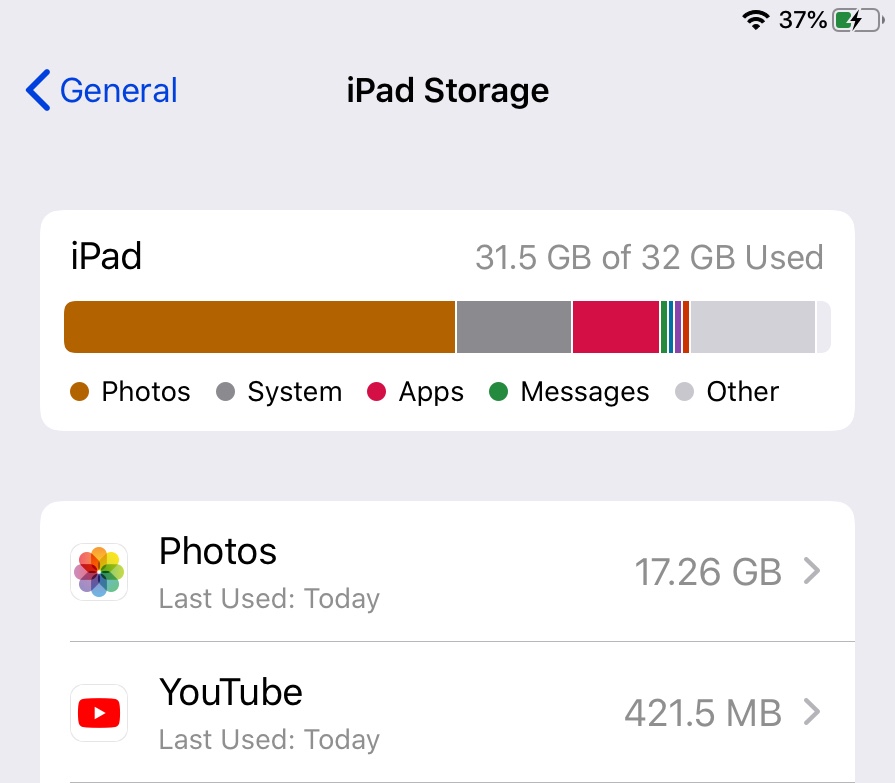
Task: Open YouTube storage details
Action: (x=447, y=712)
